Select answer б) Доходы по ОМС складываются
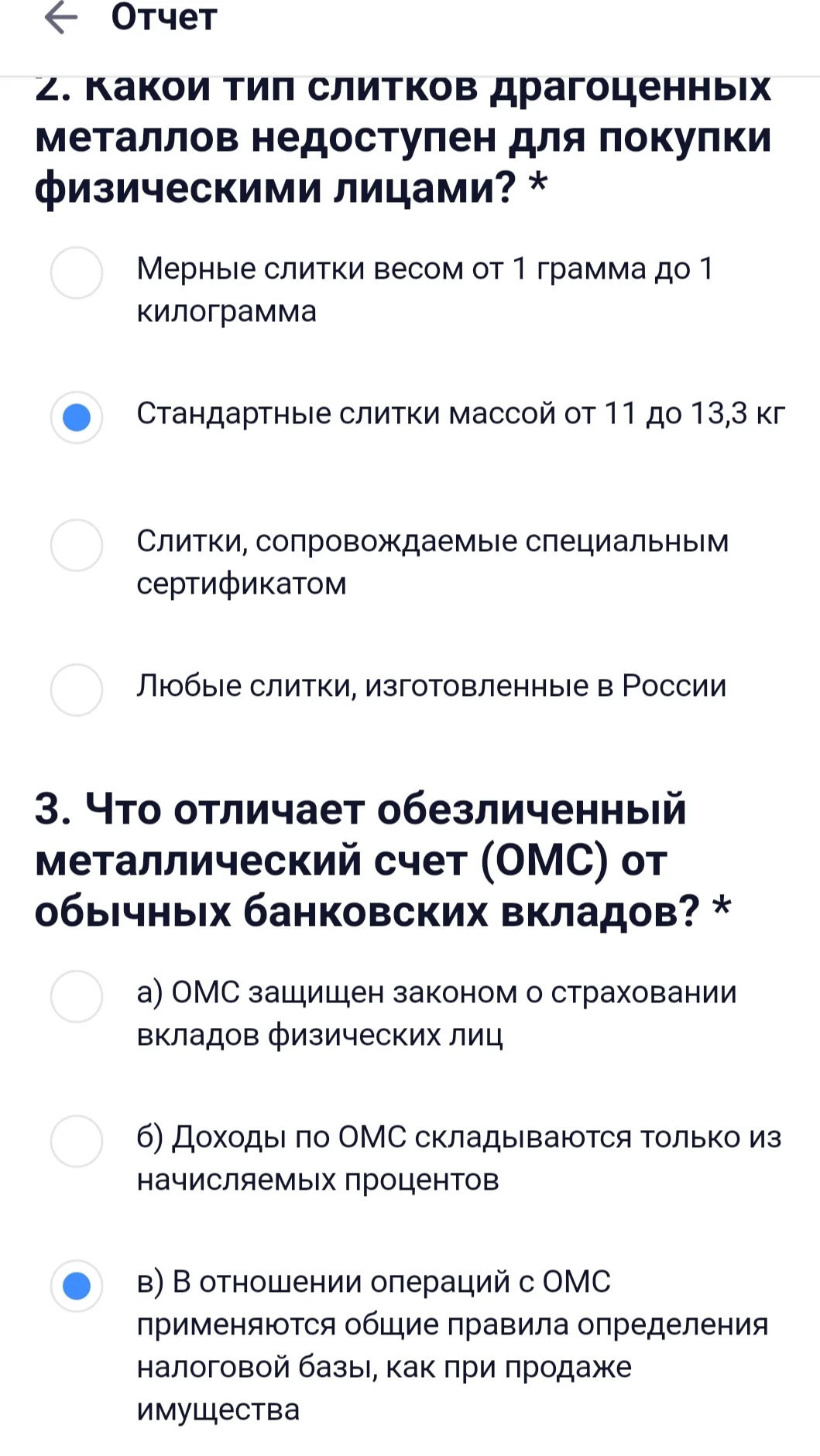This screenshot has width=820, height=1456. tap(77, 1141)
